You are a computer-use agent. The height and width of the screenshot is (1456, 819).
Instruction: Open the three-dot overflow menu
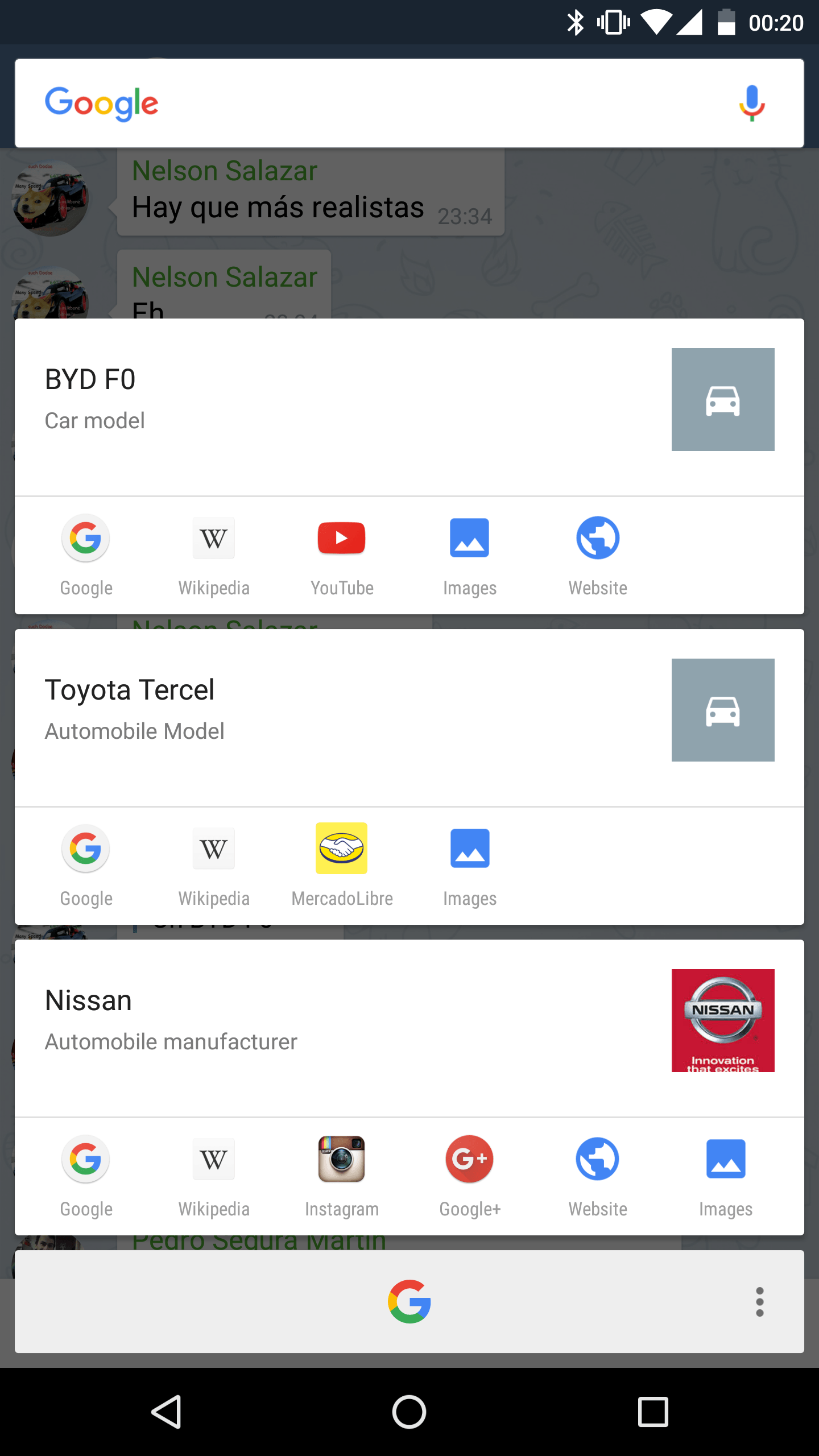[x=760, y=1302]
